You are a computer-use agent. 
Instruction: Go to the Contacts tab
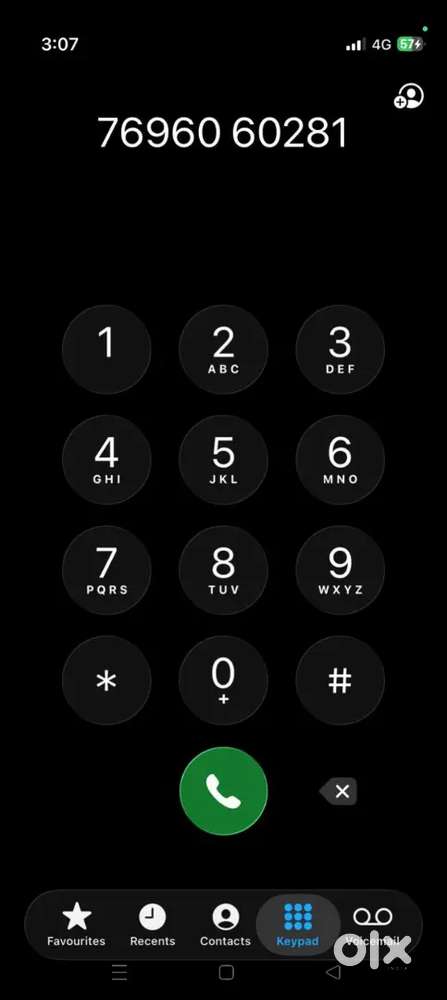(225, 924)
